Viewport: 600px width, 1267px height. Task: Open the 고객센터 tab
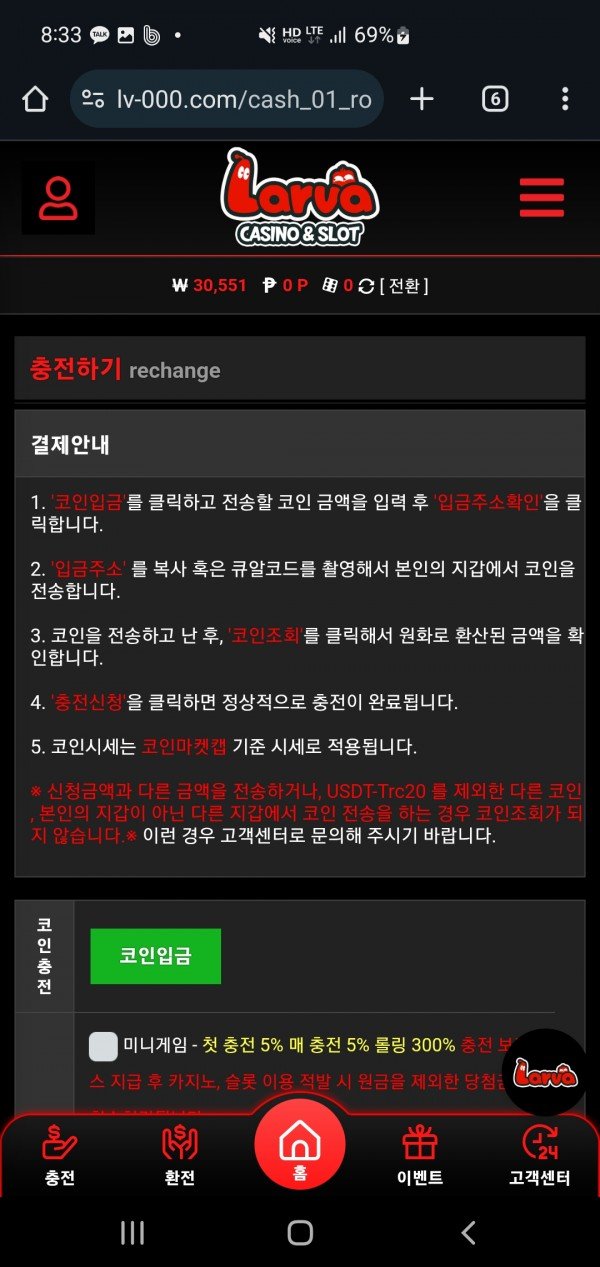[x=539, y=1155]
